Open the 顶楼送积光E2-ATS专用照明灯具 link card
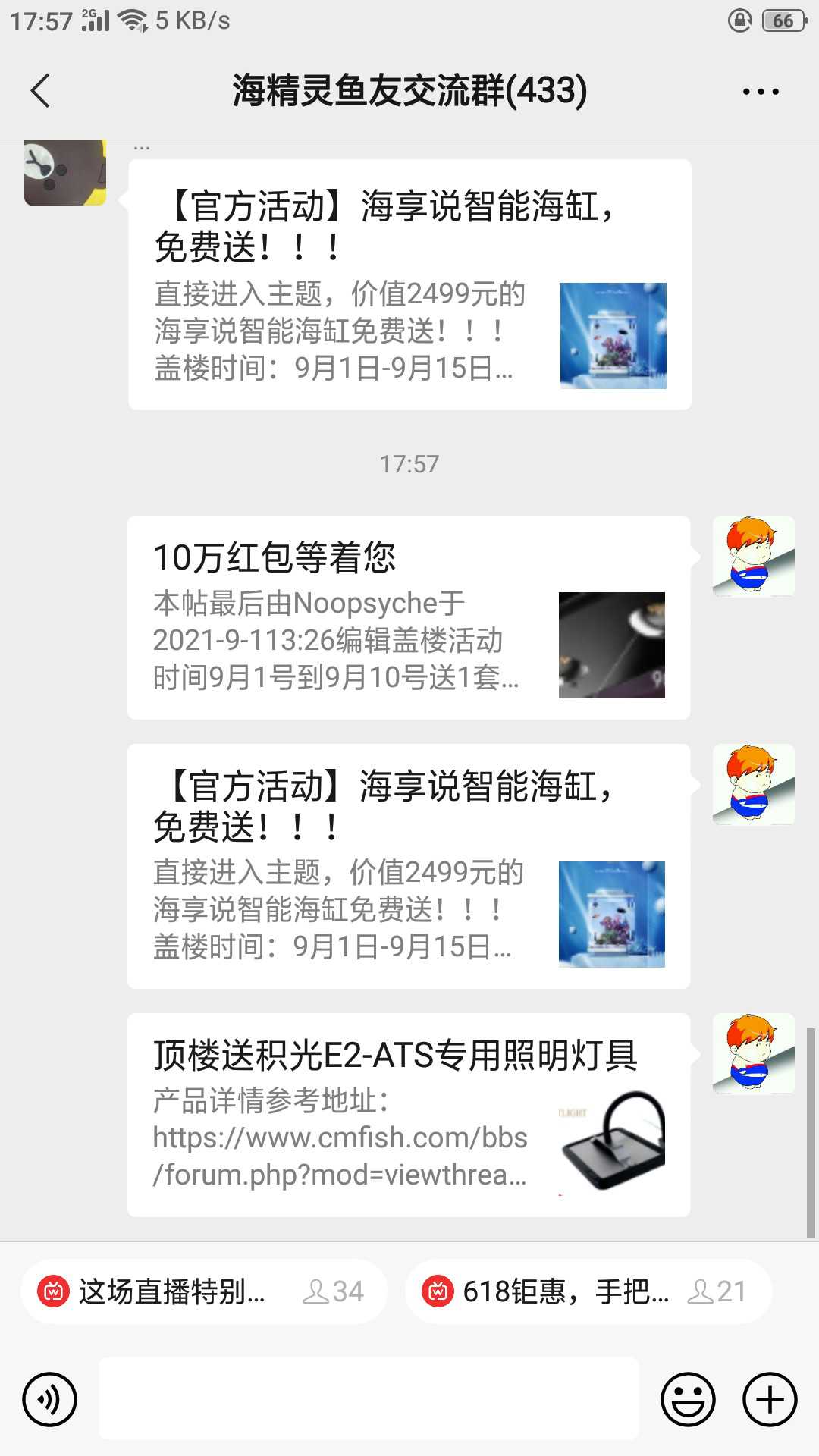Image resolution: width=819 pixels, height=1456 pixels. click(409, 1115)
